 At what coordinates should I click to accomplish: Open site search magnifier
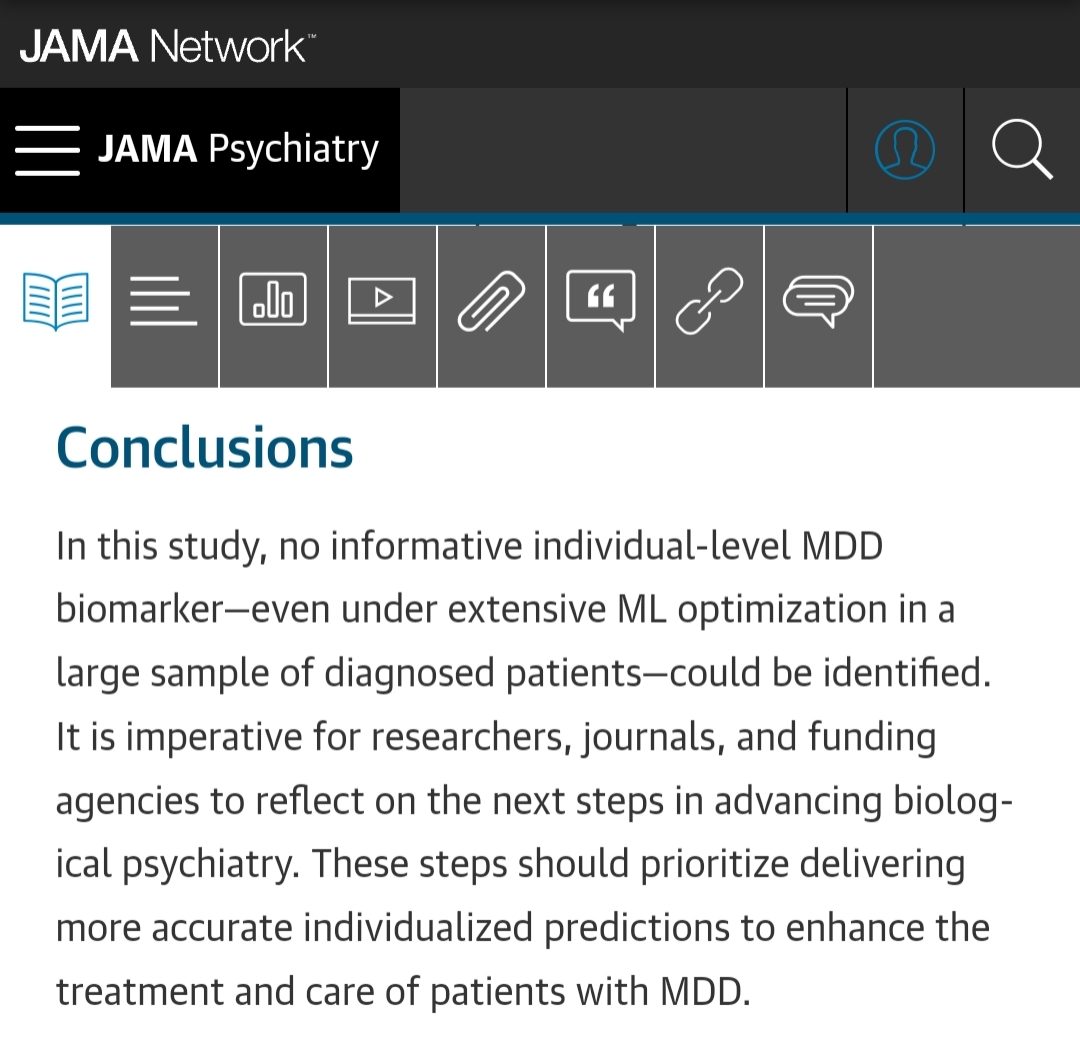pyautogui.click(x=1022, y=150)
